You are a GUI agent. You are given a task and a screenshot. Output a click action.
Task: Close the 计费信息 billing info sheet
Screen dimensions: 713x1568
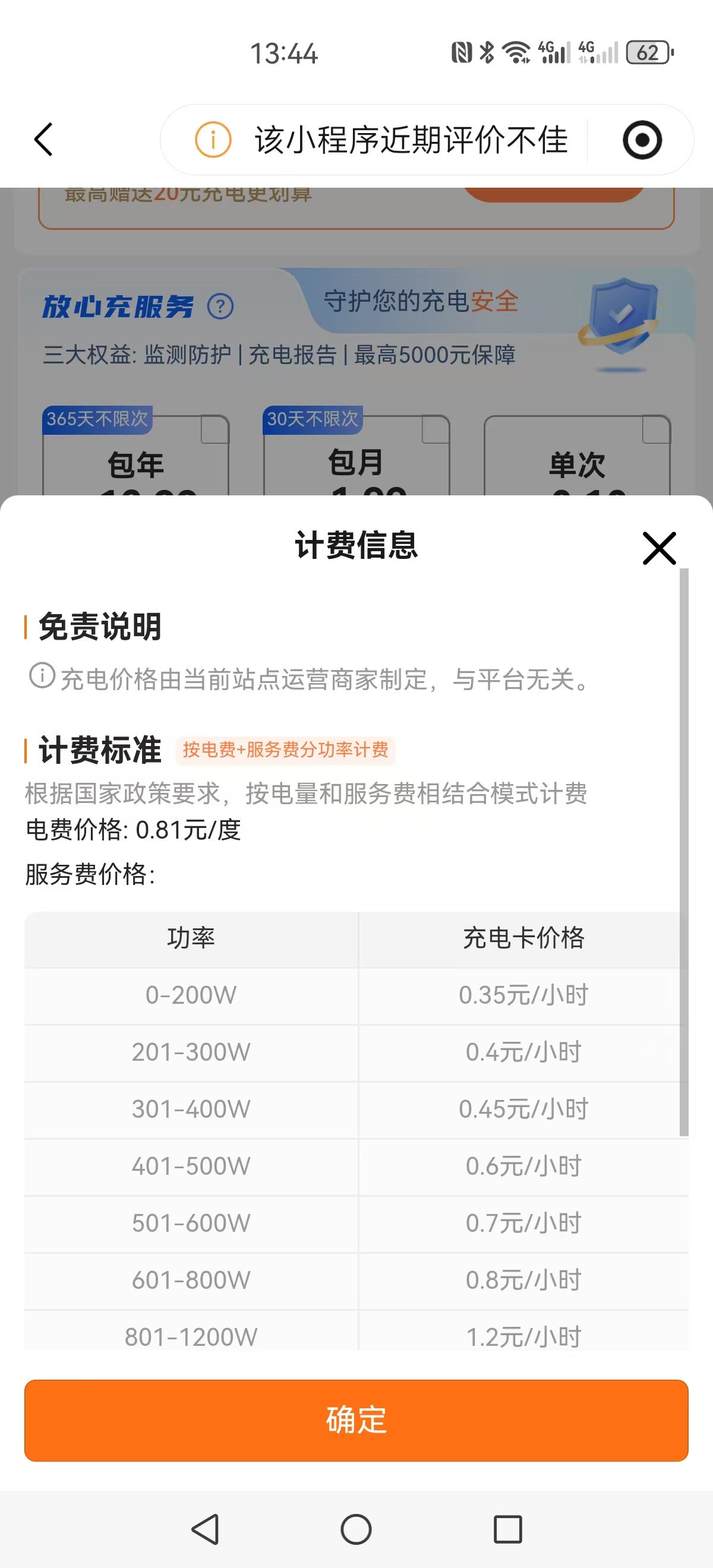click(x=659, y=548)
